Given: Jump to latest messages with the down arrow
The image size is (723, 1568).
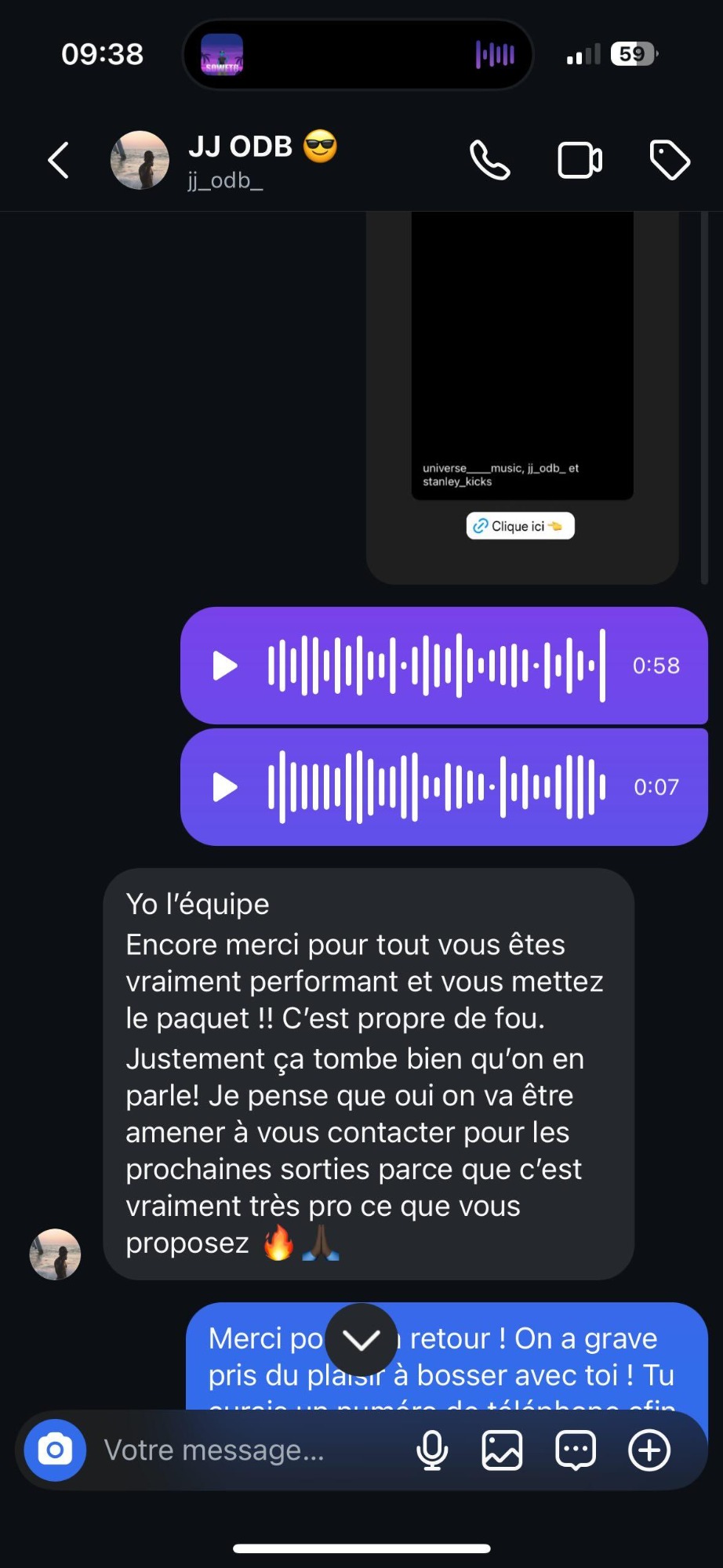Looking at the screenshot, I should (361, 1340).
